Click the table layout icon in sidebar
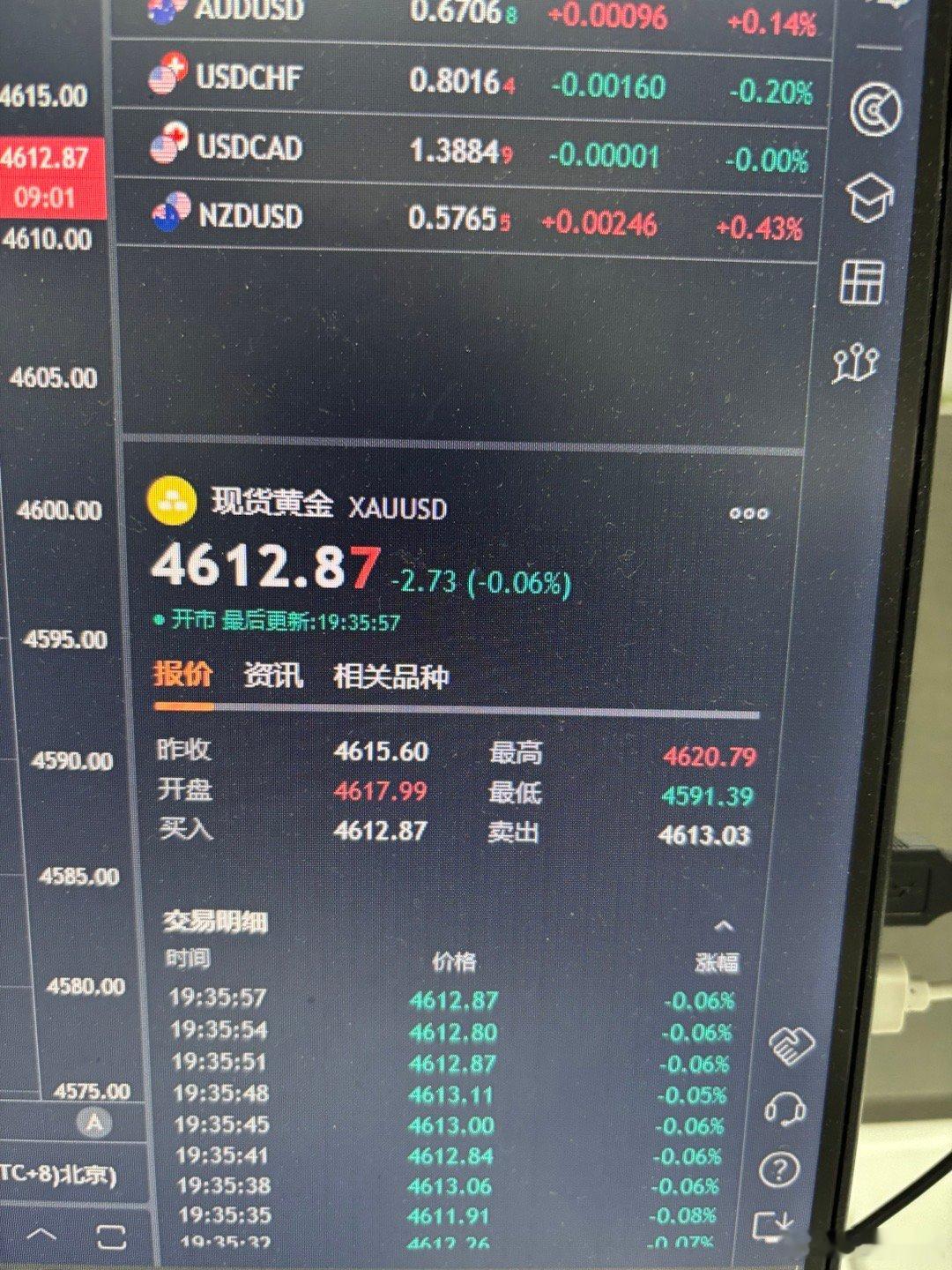The height and width of the screenshot is (1270, 952). click(x=865, y=280)
